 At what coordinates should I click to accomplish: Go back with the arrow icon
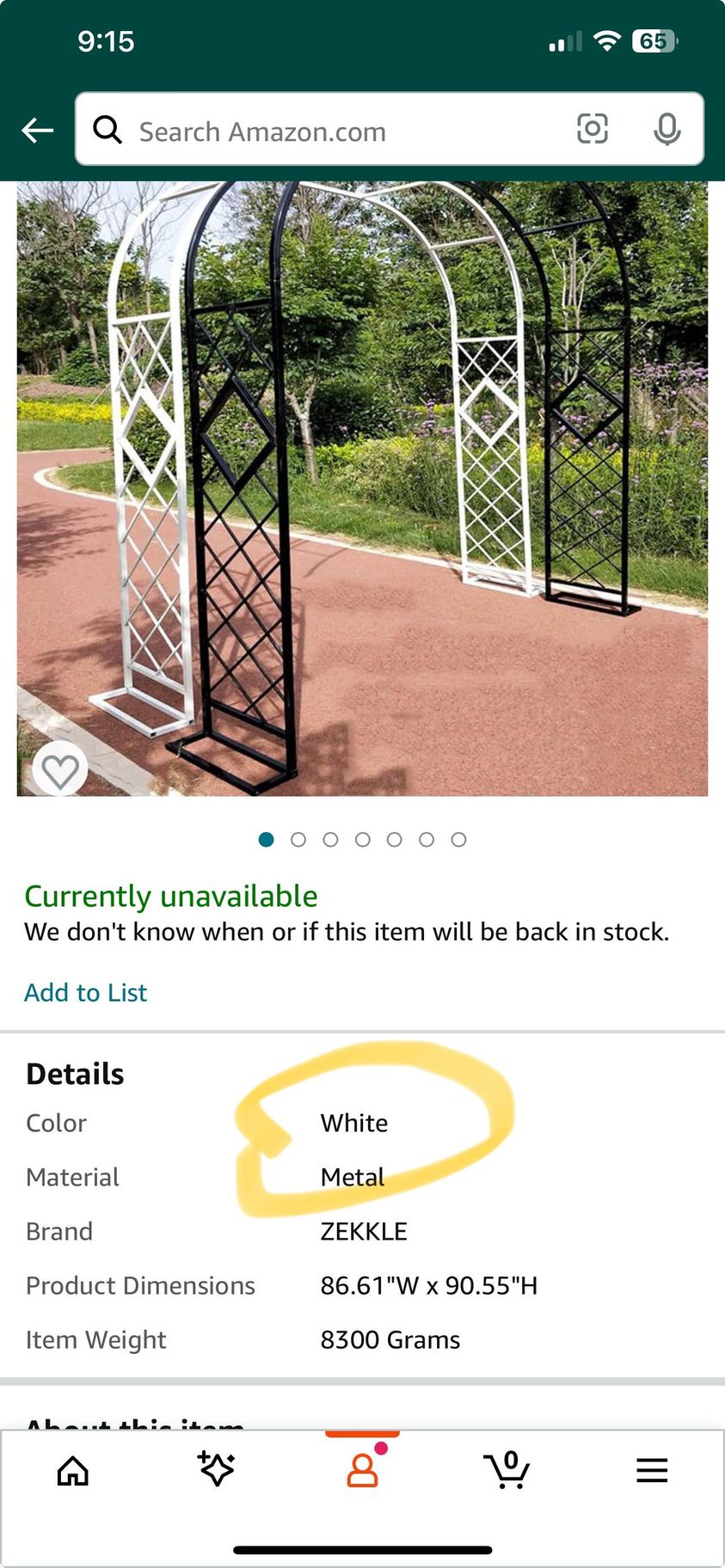[x=37, y=131]
